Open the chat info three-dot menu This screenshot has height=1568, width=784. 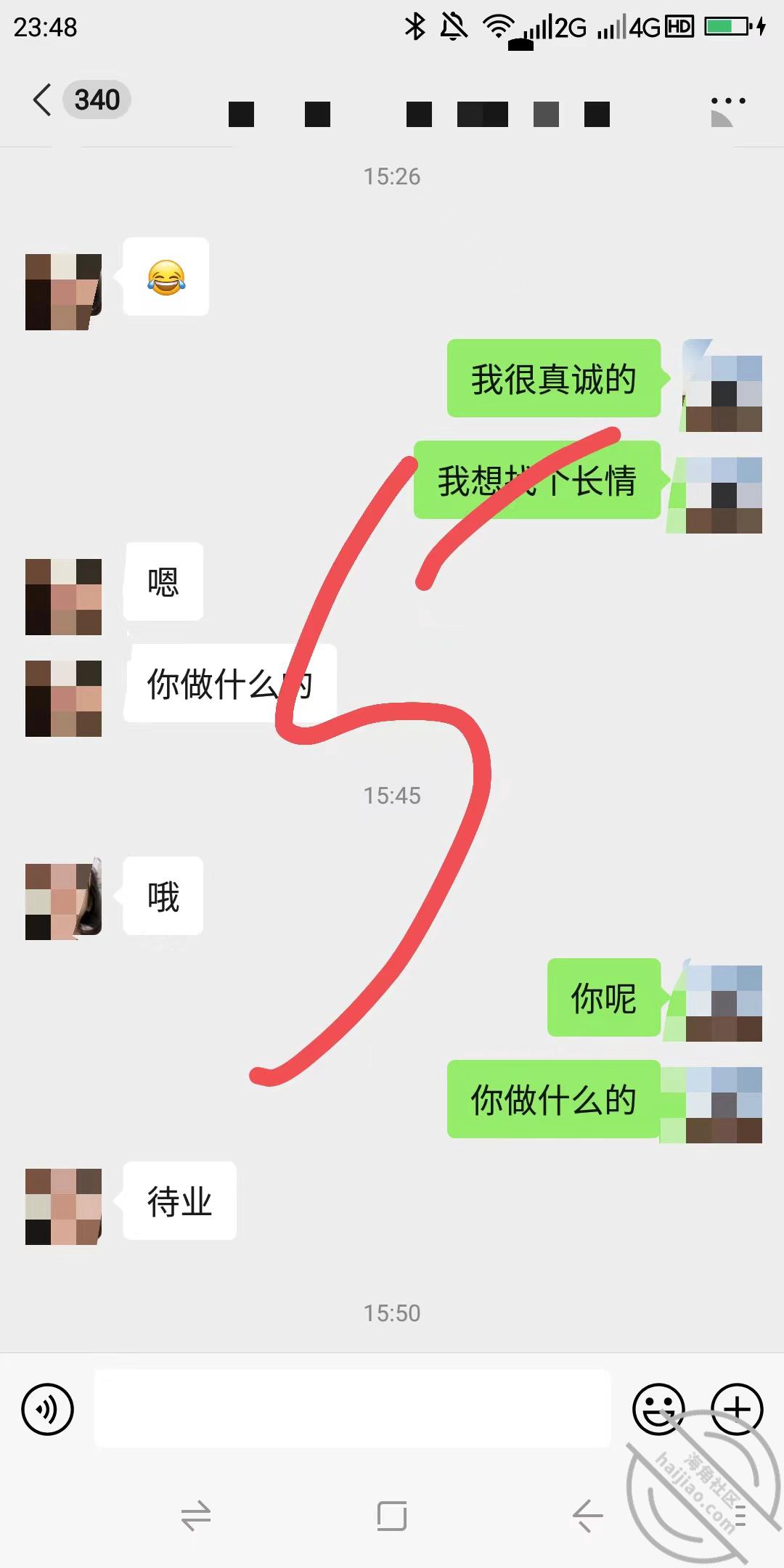pyautogui.click(x=728, y=101)
